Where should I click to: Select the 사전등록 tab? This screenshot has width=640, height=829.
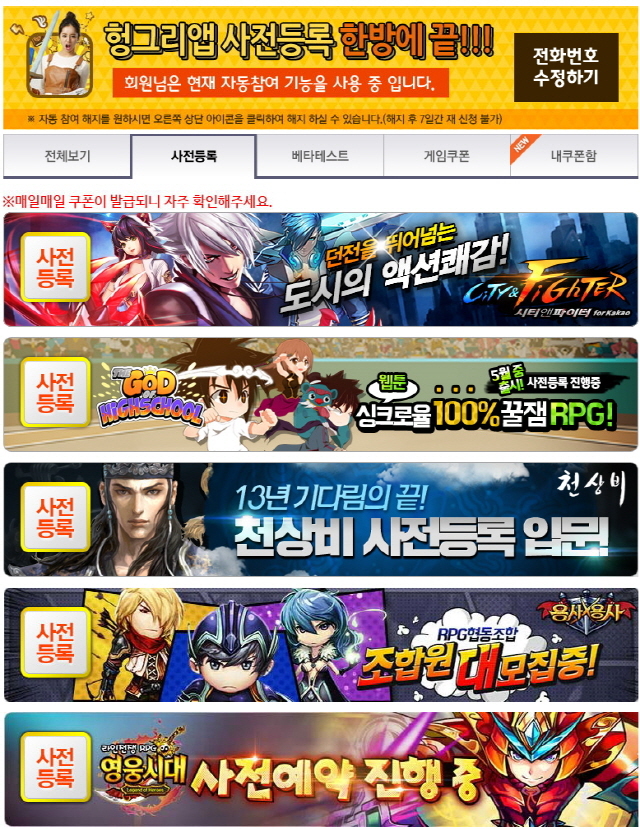(193, 156)
